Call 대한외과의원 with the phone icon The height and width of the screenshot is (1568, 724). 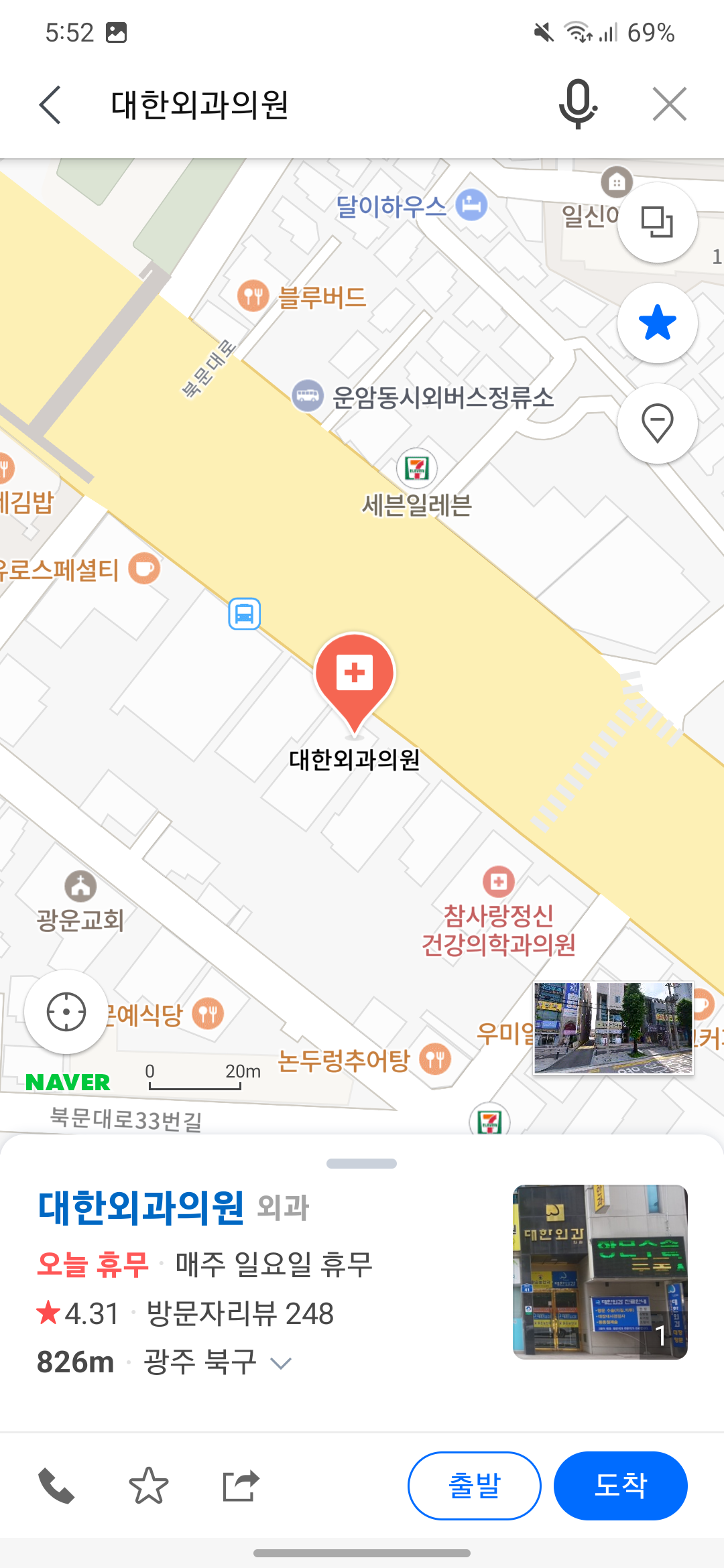click(x=56, y=1486)
